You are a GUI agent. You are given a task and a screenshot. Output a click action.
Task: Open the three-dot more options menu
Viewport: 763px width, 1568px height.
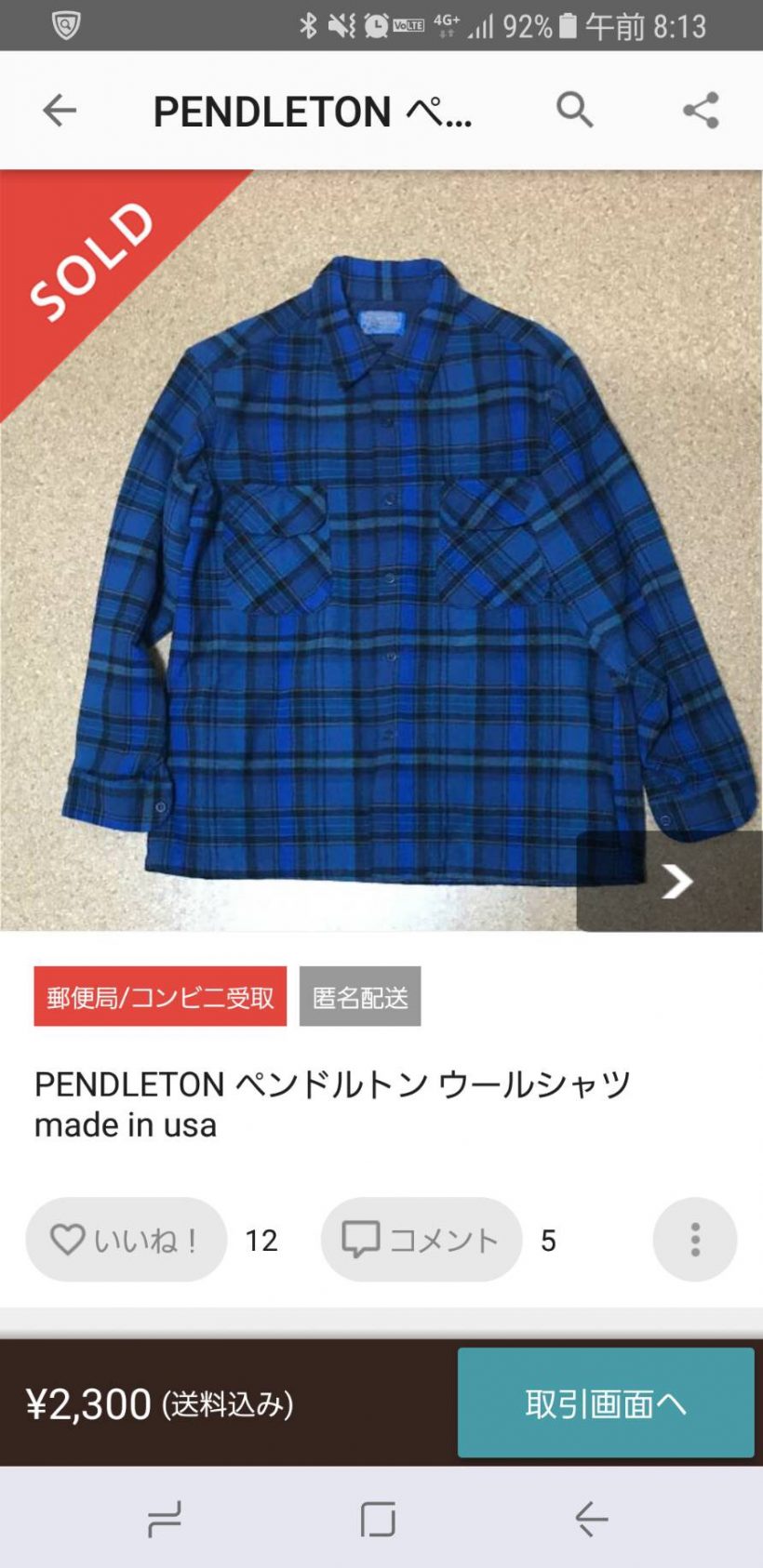[695, 1240]
